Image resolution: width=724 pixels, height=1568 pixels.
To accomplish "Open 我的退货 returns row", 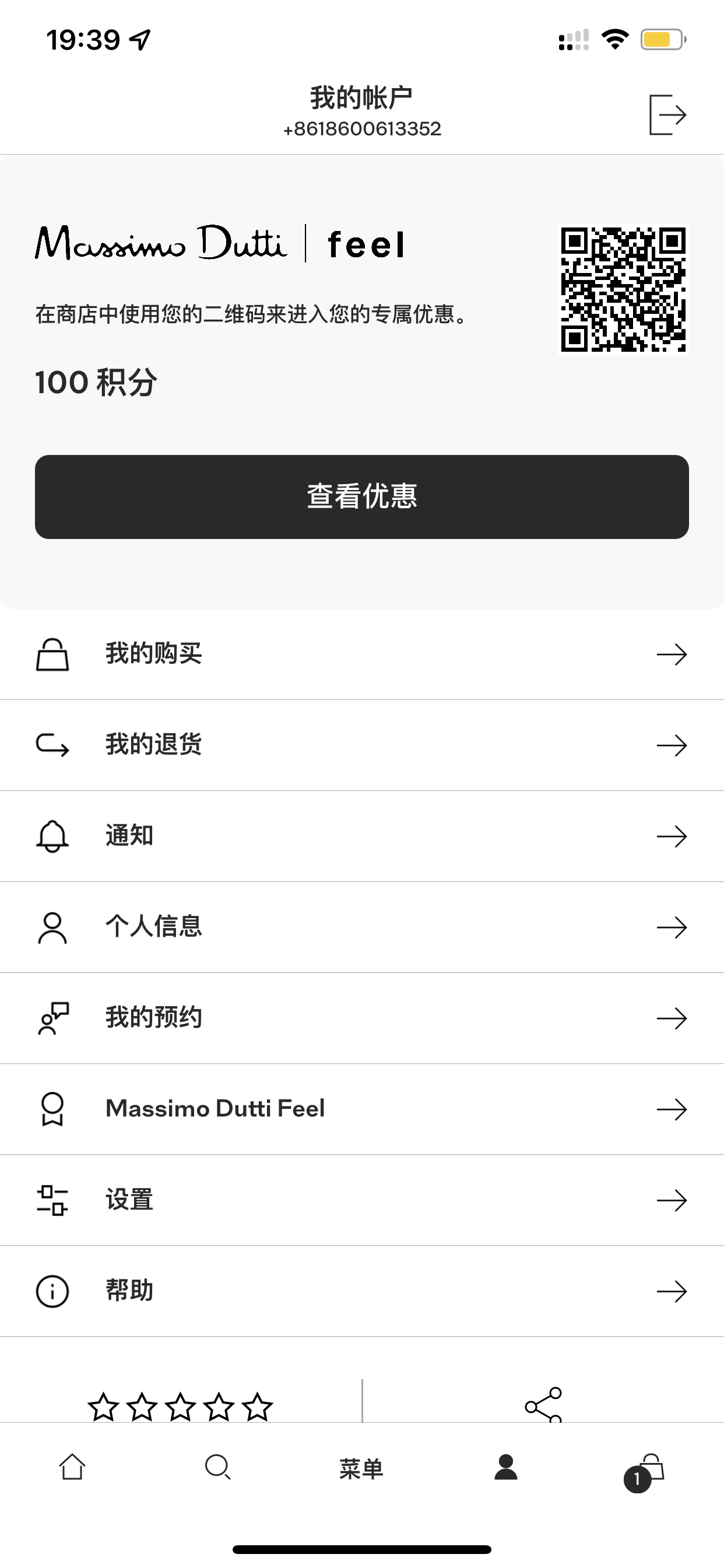I will click(x=362, y=745).
